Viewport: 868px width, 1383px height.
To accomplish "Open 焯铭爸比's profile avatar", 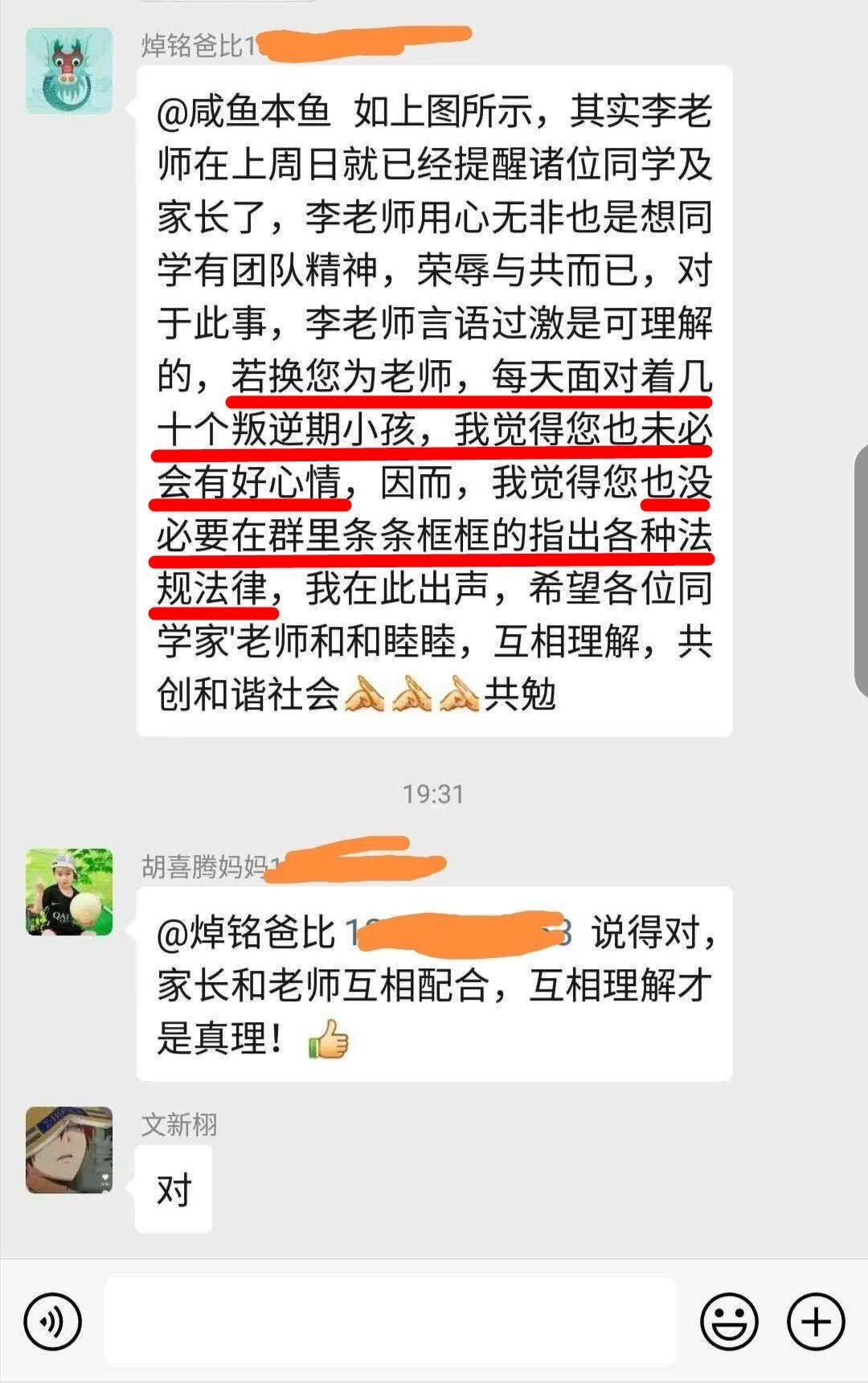I will 69,72.
